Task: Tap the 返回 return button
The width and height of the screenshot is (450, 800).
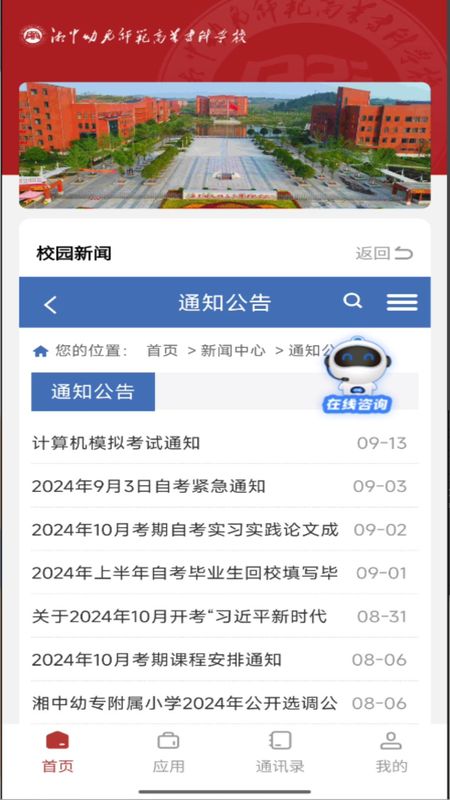Action: tap(384, 253)
